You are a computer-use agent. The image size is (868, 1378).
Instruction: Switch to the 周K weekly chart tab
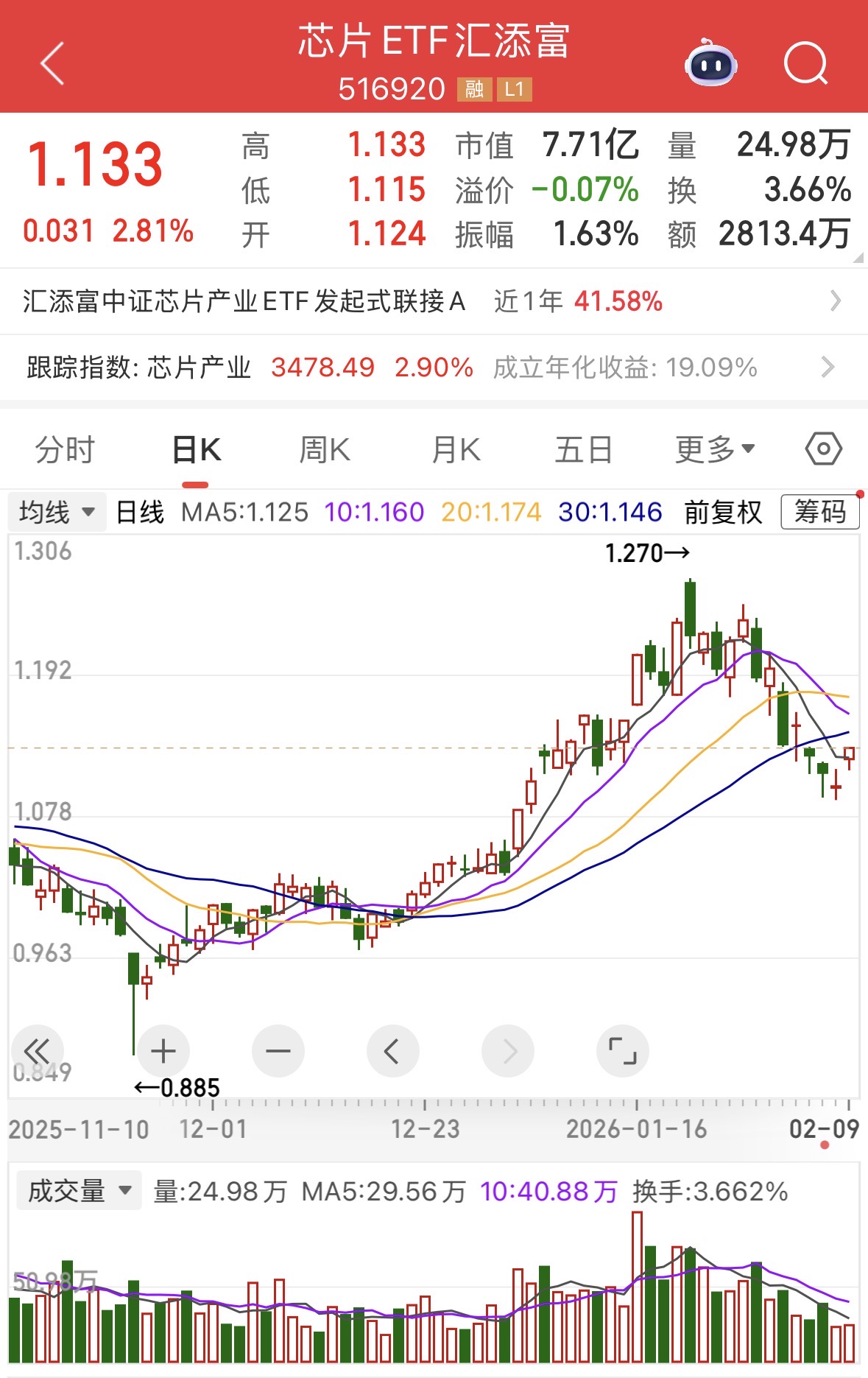coord(324,448)
